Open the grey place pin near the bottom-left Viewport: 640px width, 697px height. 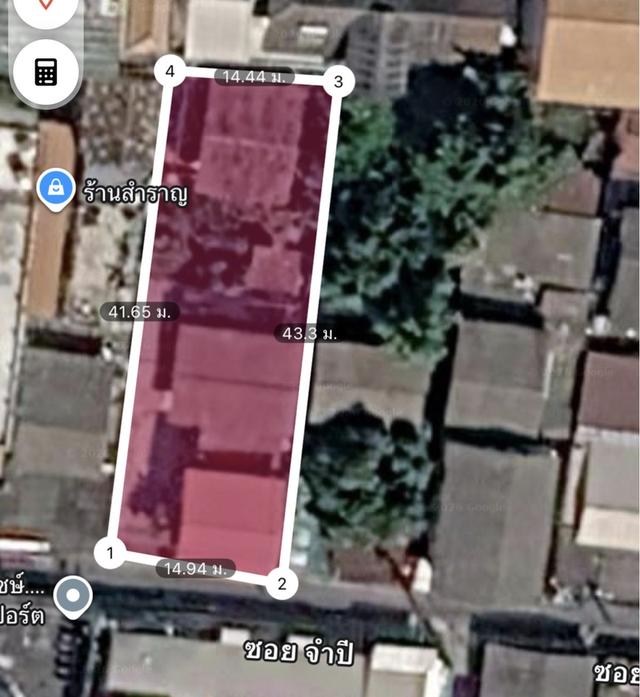[x=73, y=597]
